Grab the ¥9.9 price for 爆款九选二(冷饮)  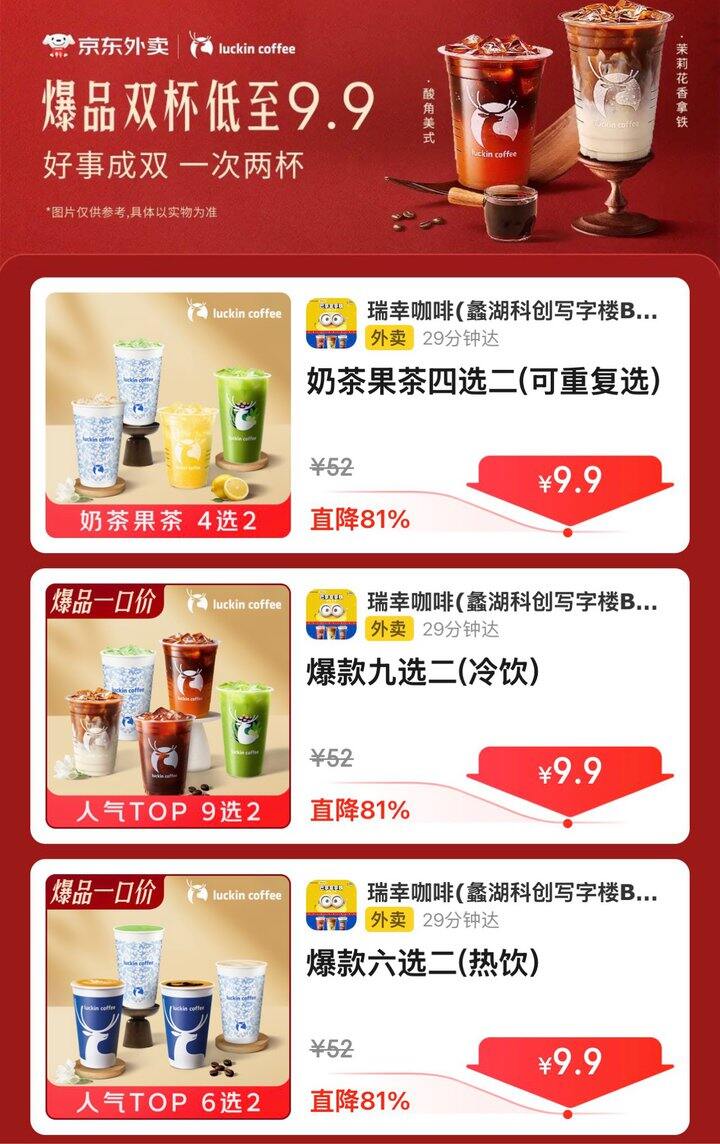[569, 773]
